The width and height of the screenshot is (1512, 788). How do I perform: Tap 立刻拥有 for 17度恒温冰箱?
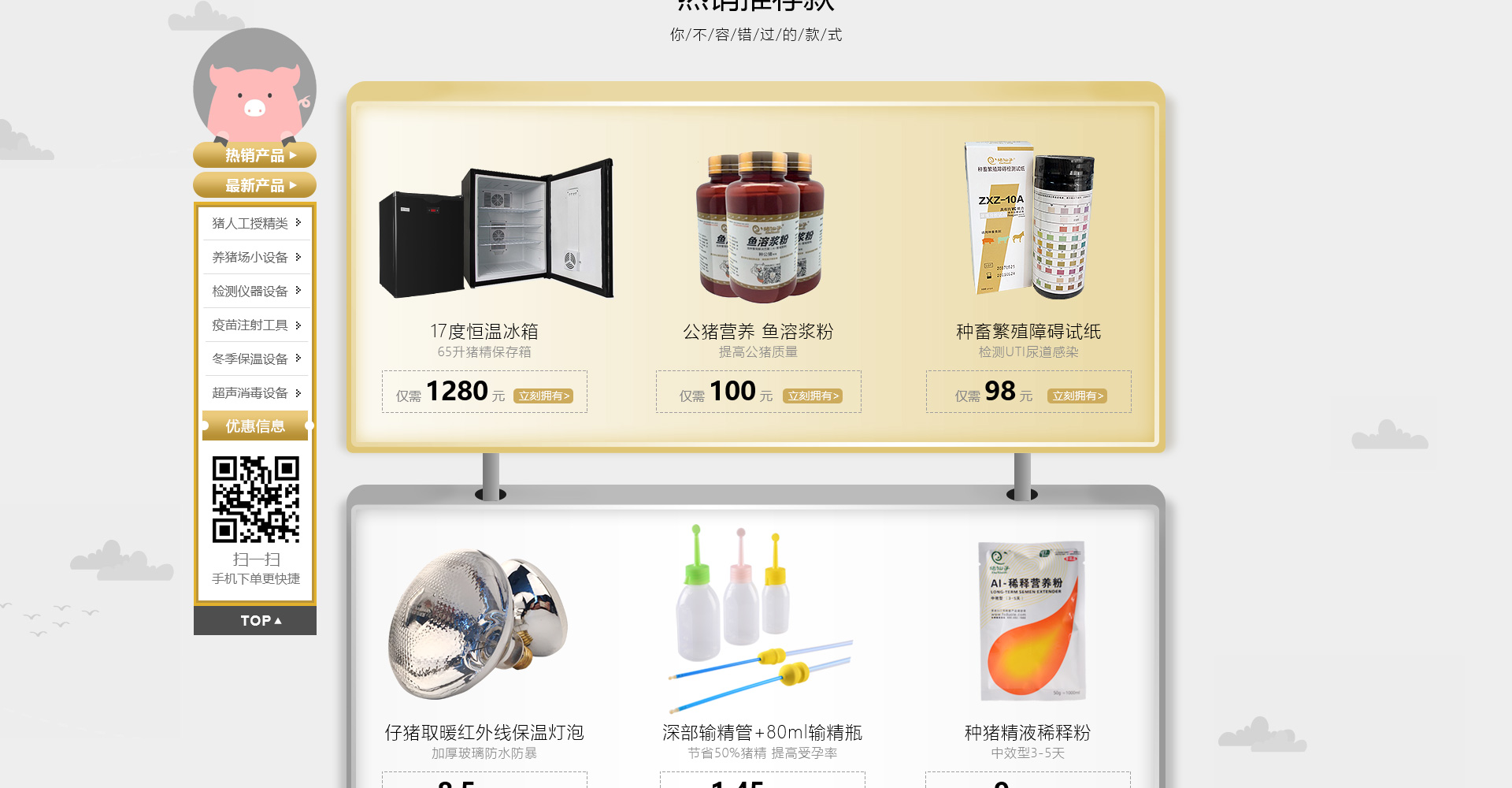pos(543,396)
